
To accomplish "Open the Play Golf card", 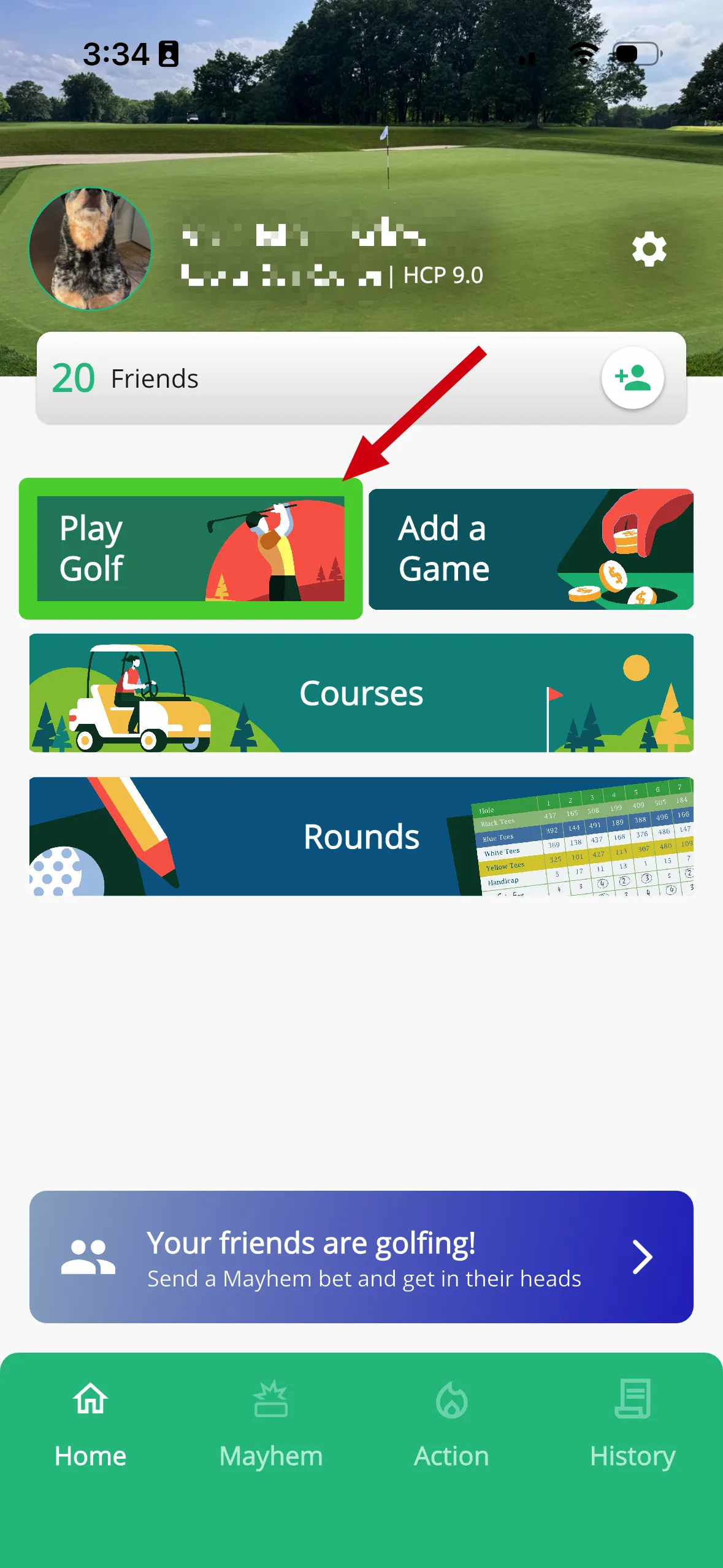I will click(190, 548).
